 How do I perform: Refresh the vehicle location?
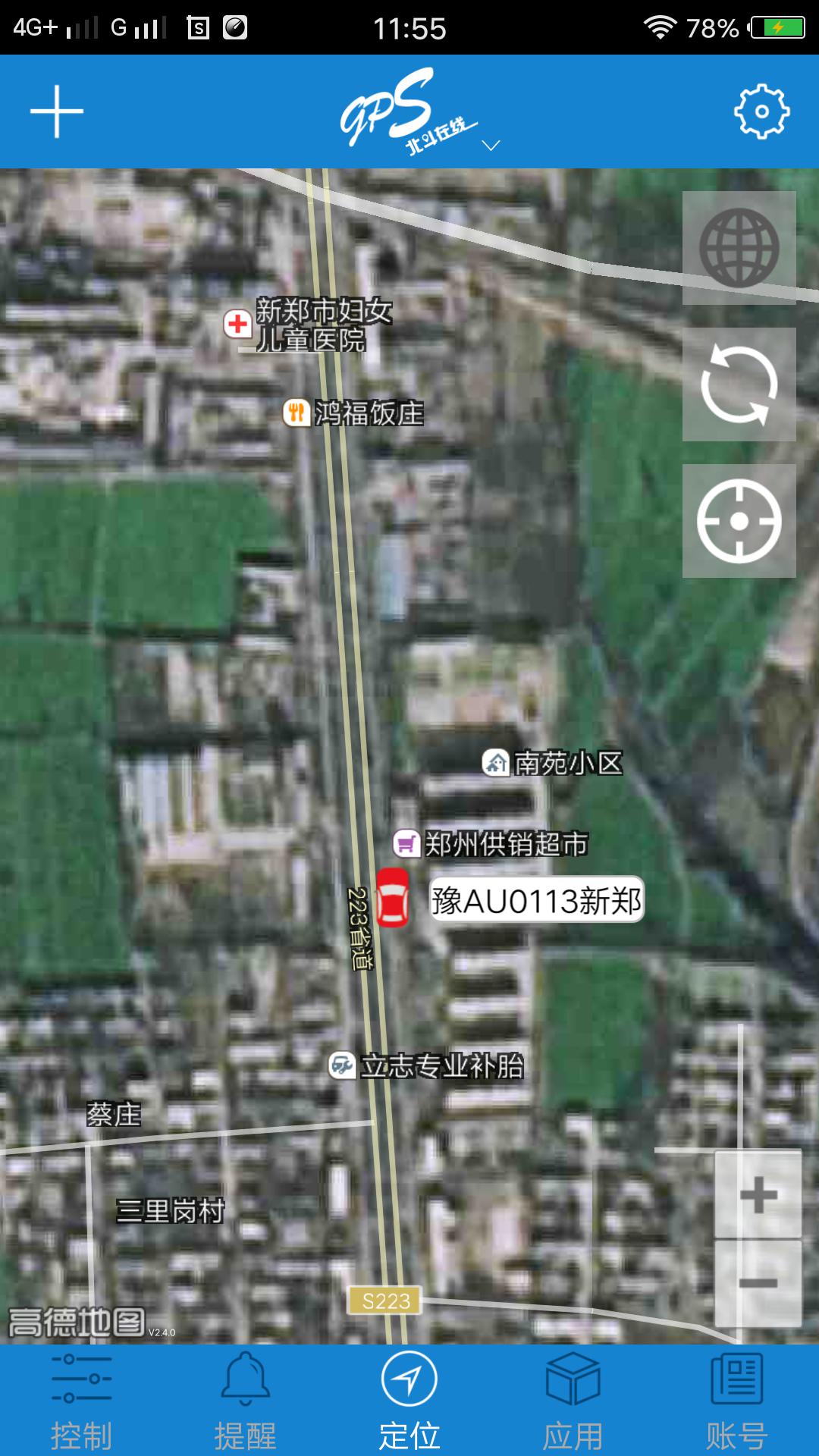coord(739,384)
